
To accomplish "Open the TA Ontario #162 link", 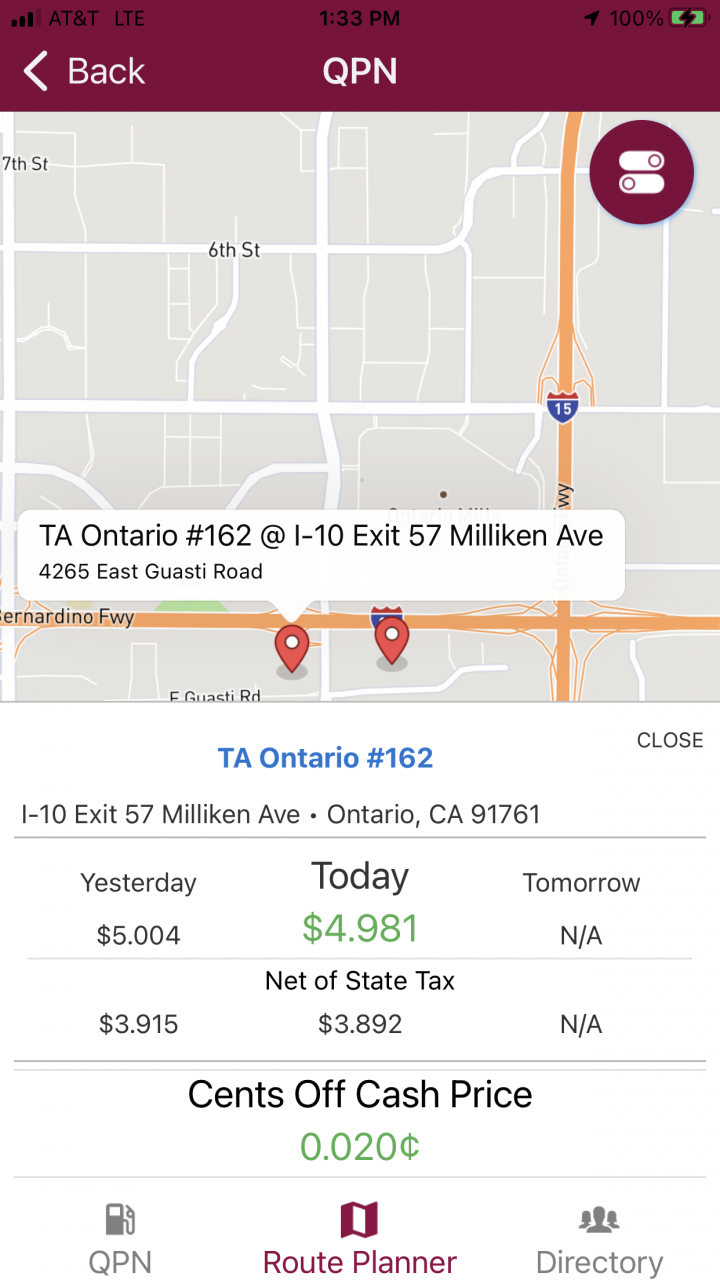I will tap(326, 758).
